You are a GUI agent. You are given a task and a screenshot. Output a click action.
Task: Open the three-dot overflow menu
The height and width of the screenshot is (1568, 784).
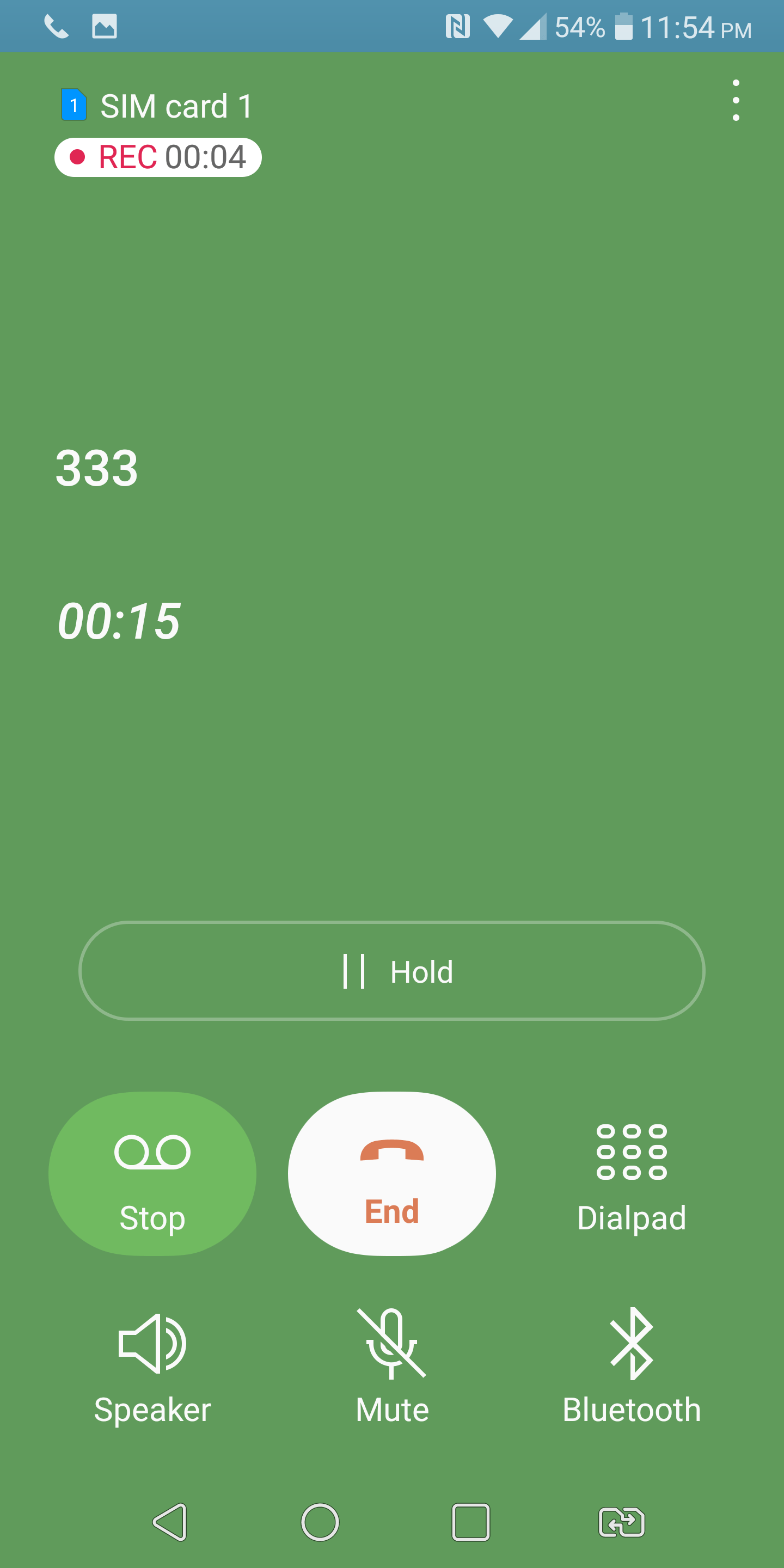(x=736, y=100)
